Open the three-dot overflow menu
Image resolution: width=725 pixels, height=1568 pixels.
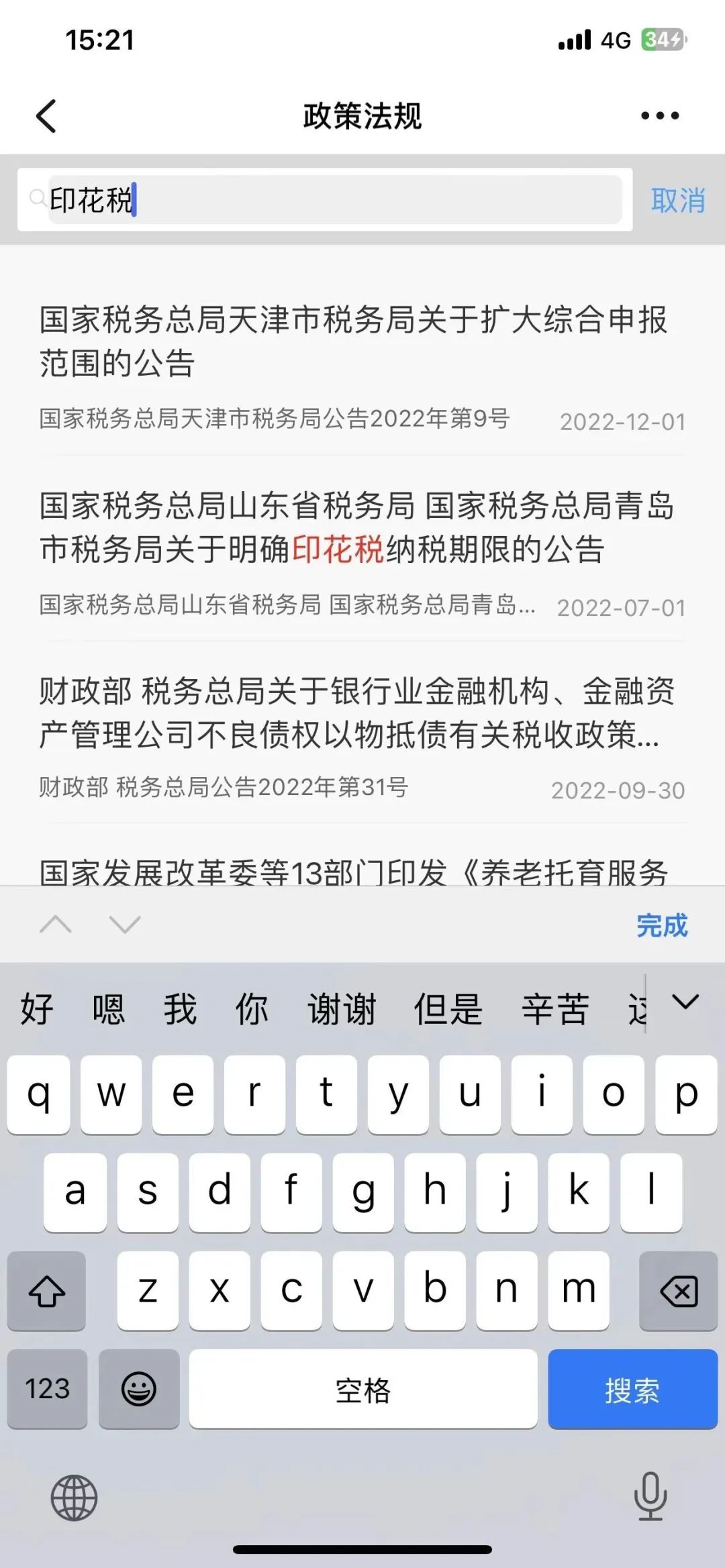pyautogui.click(x=660, y=116)
